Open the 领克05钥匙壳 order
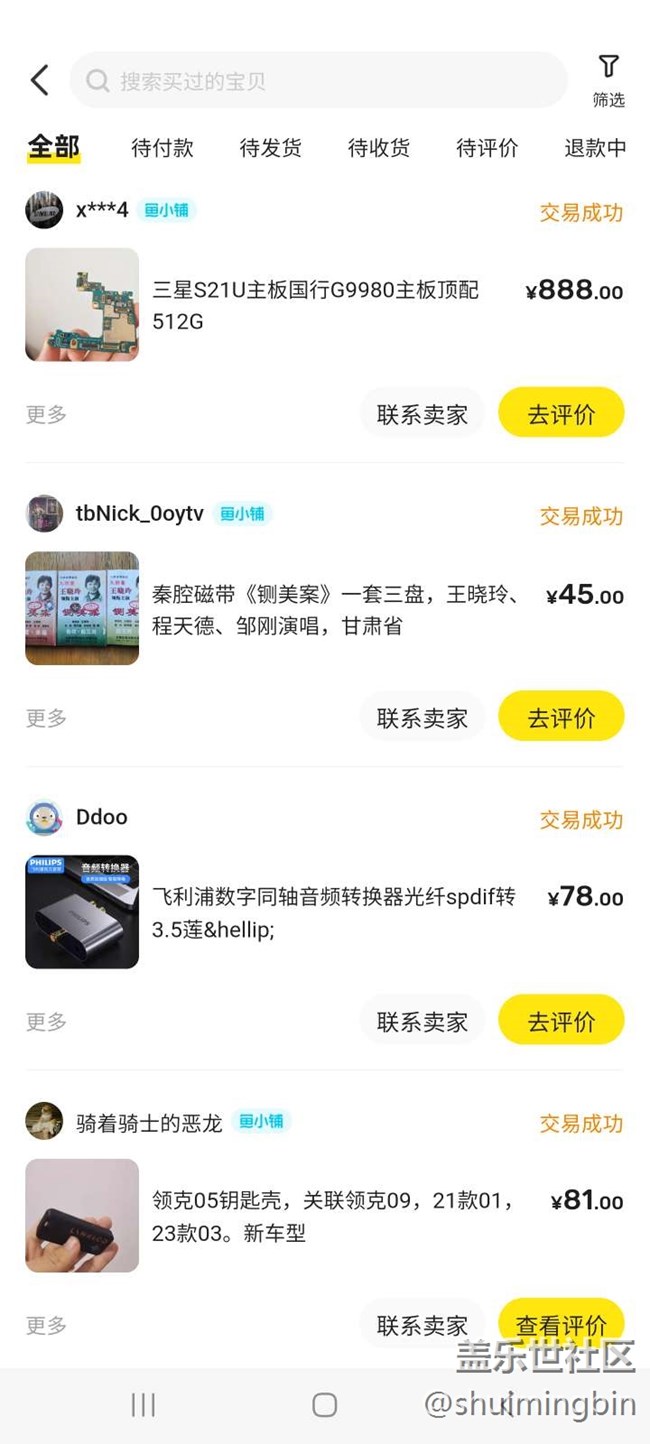Image resolution: width=650 pixels, height=1444 pixels. pos(333,1216)
